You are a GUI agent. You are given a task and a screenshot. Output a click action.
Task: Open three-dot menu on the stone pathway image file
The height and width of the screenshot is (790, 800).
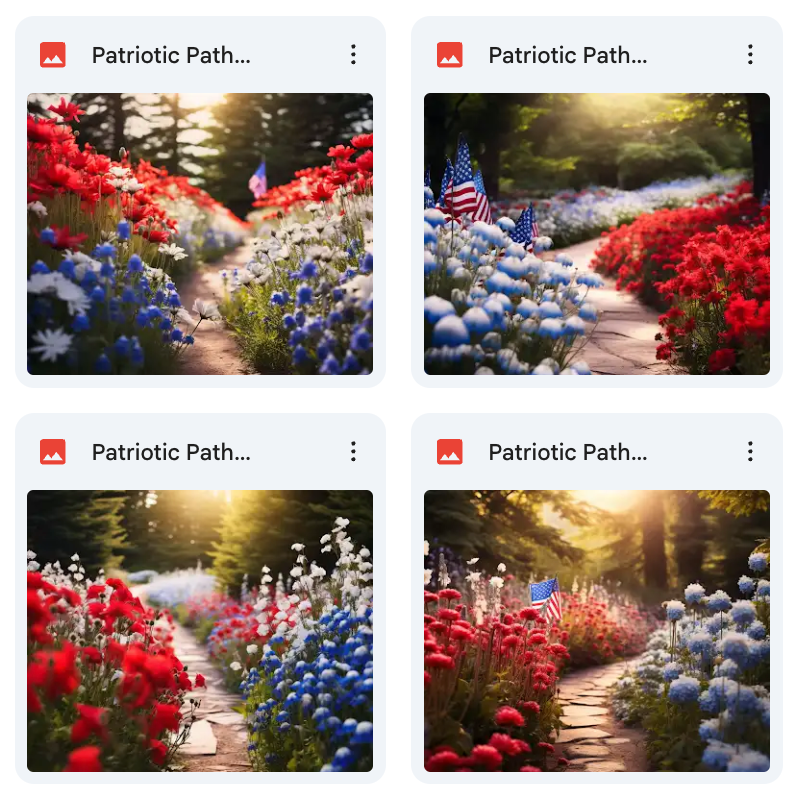tap(750, 452)
